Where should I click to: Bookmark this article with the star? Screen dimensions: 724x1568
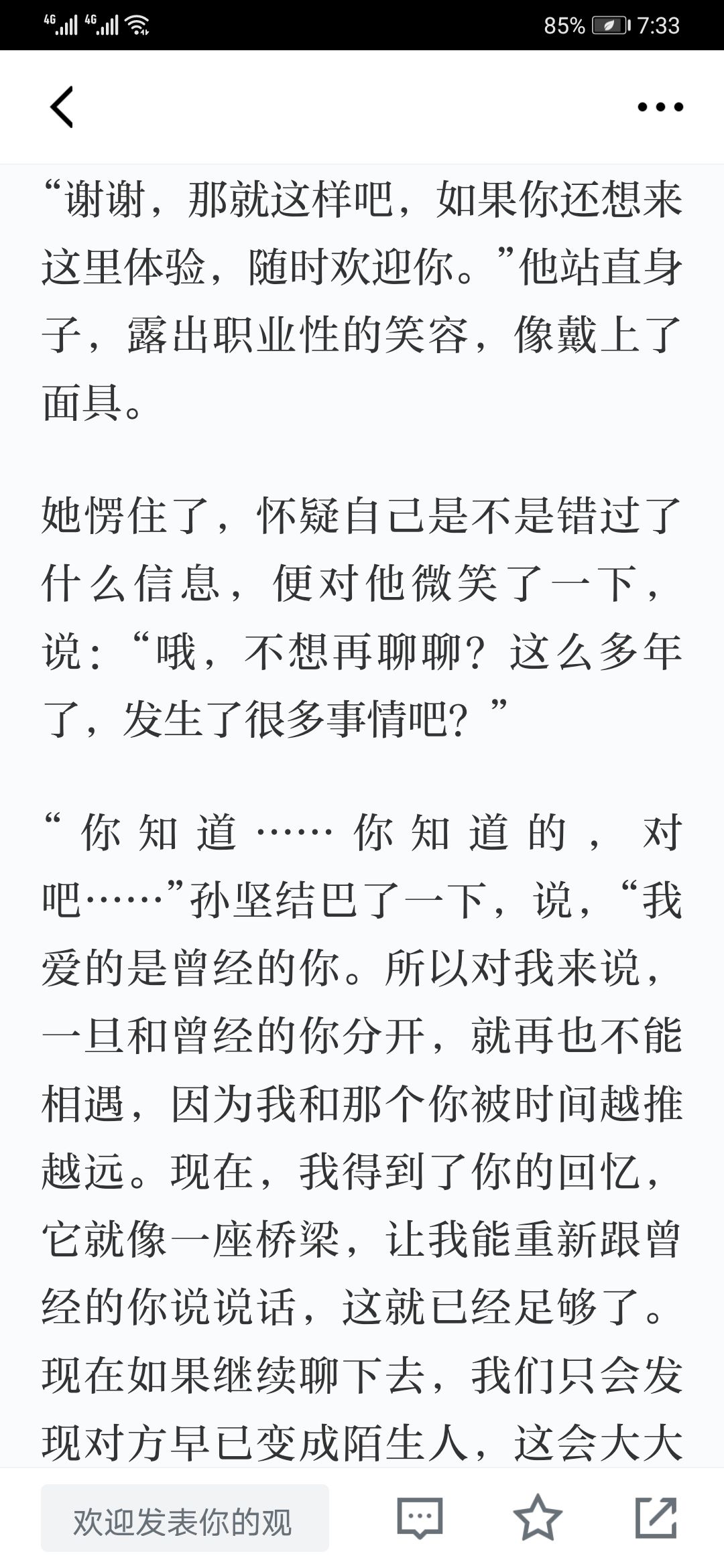537,1518
